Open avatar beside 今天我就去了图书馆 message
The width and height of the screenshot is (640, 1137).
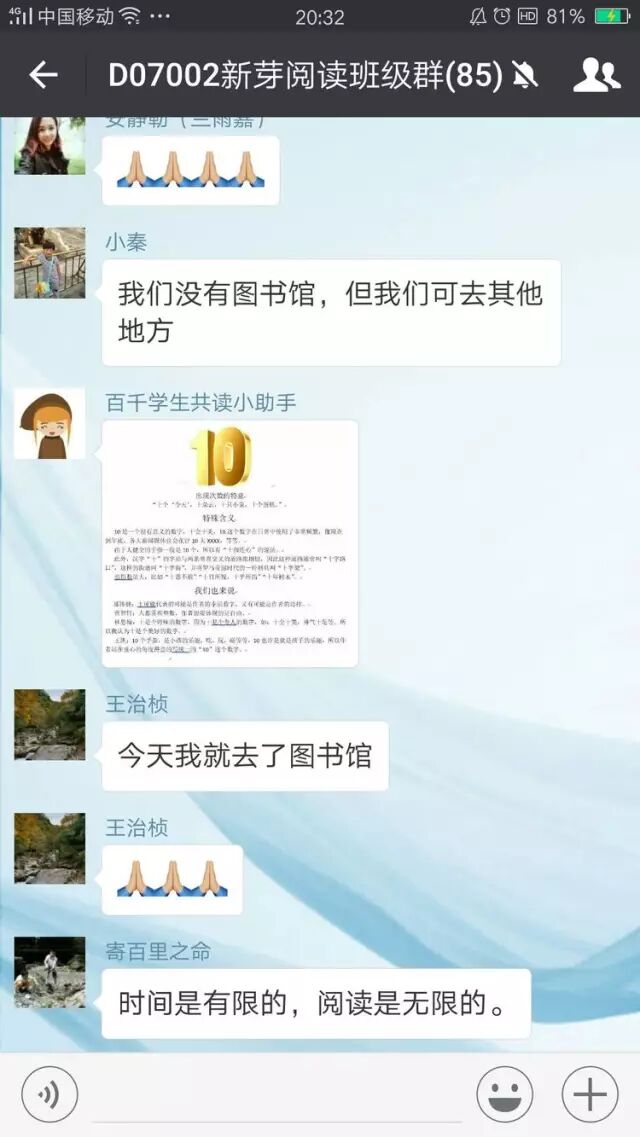[49, 724]
